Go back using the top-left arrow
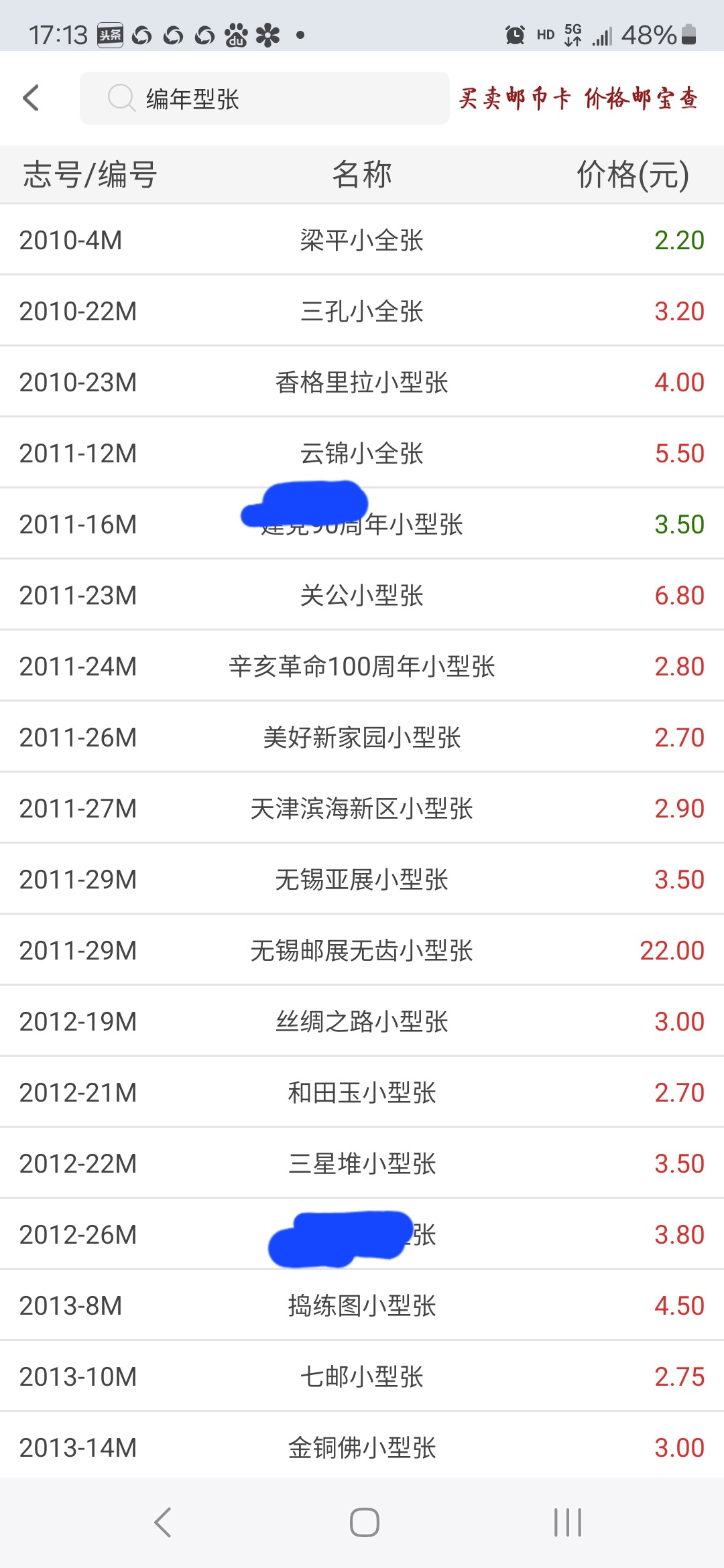Image resolution: width=724 pixels, height=1568 pixels. pos(31,98)
